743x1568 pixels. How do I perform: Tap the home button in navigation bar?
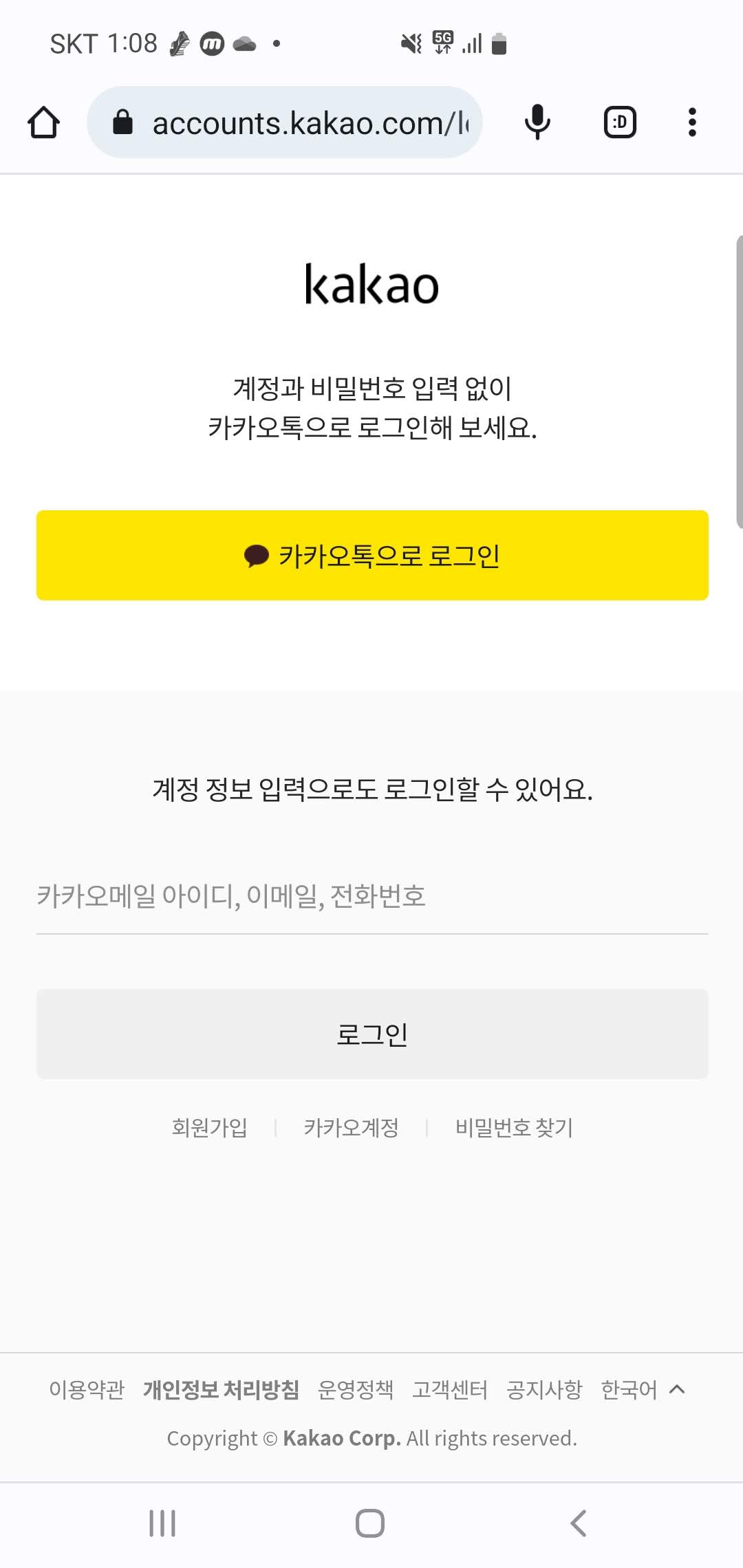tap(371, 1522)
